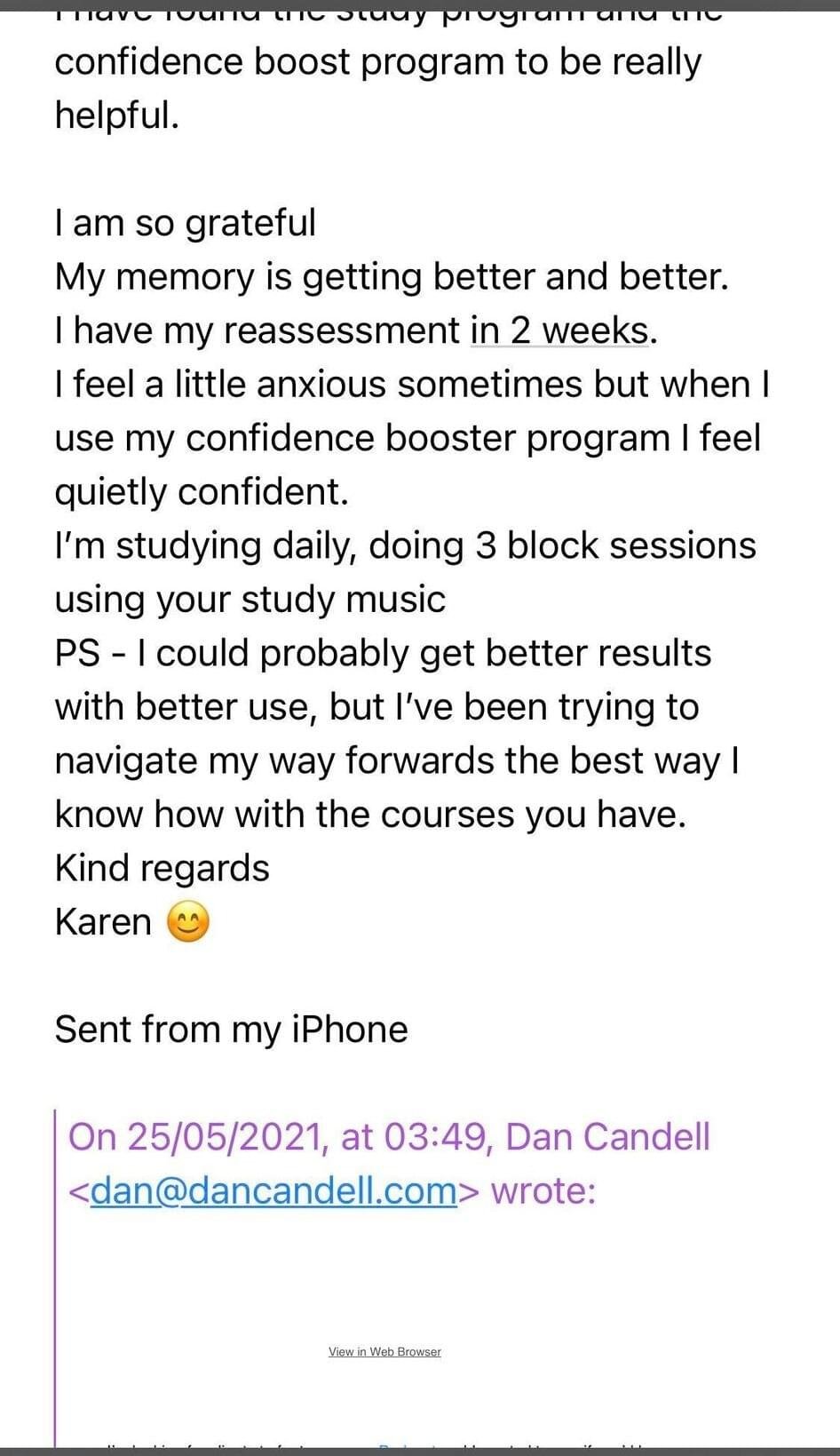
Task: Tap the View in Web Browser link
Action: [384, 1351]
